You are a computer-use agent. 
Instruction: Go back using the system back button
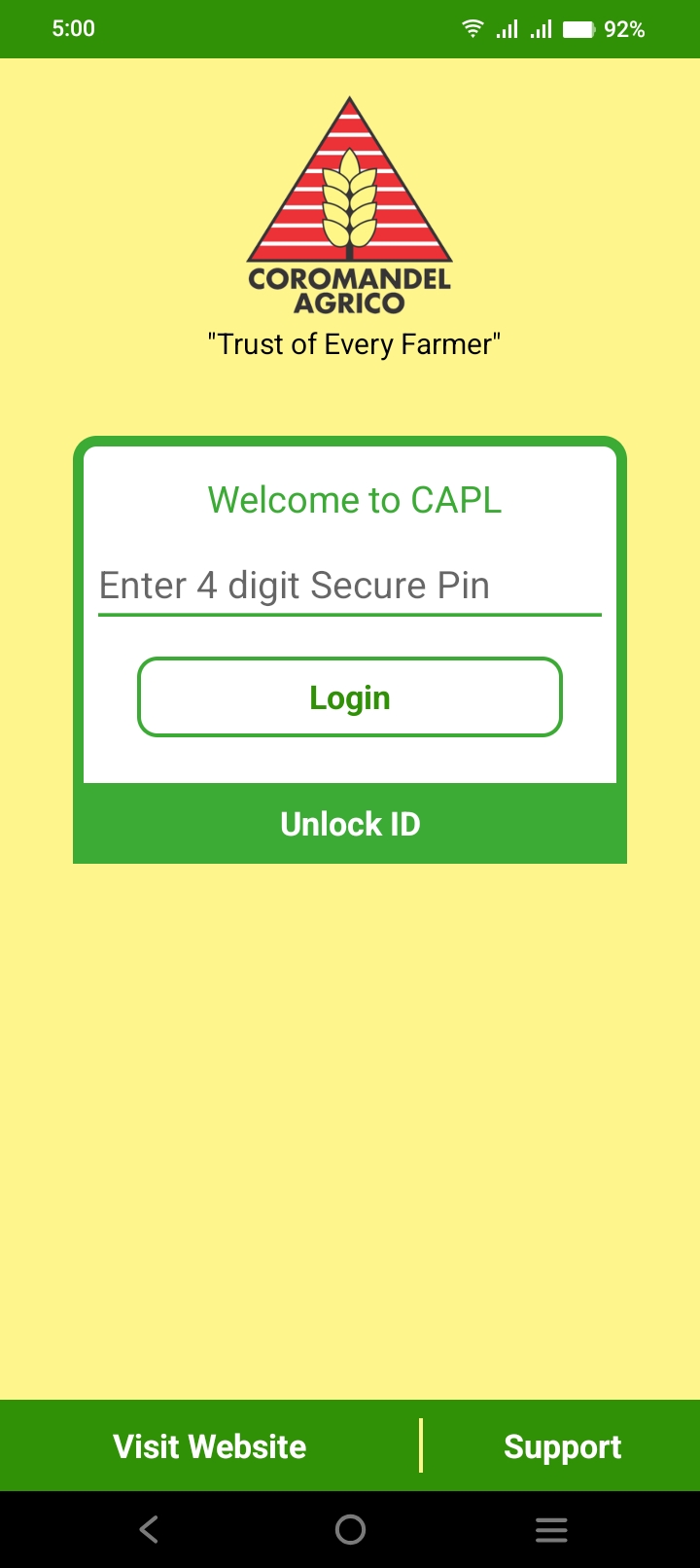[x=149, y=1530]
